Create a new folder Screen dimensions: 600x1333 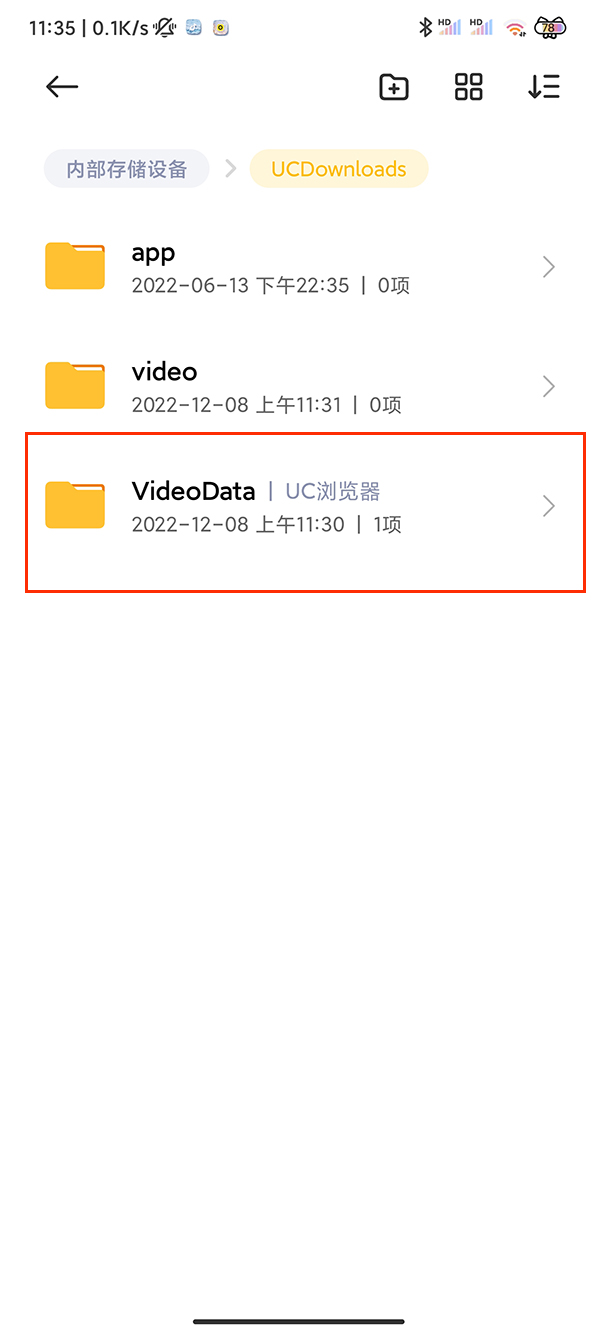click(394, 87)
